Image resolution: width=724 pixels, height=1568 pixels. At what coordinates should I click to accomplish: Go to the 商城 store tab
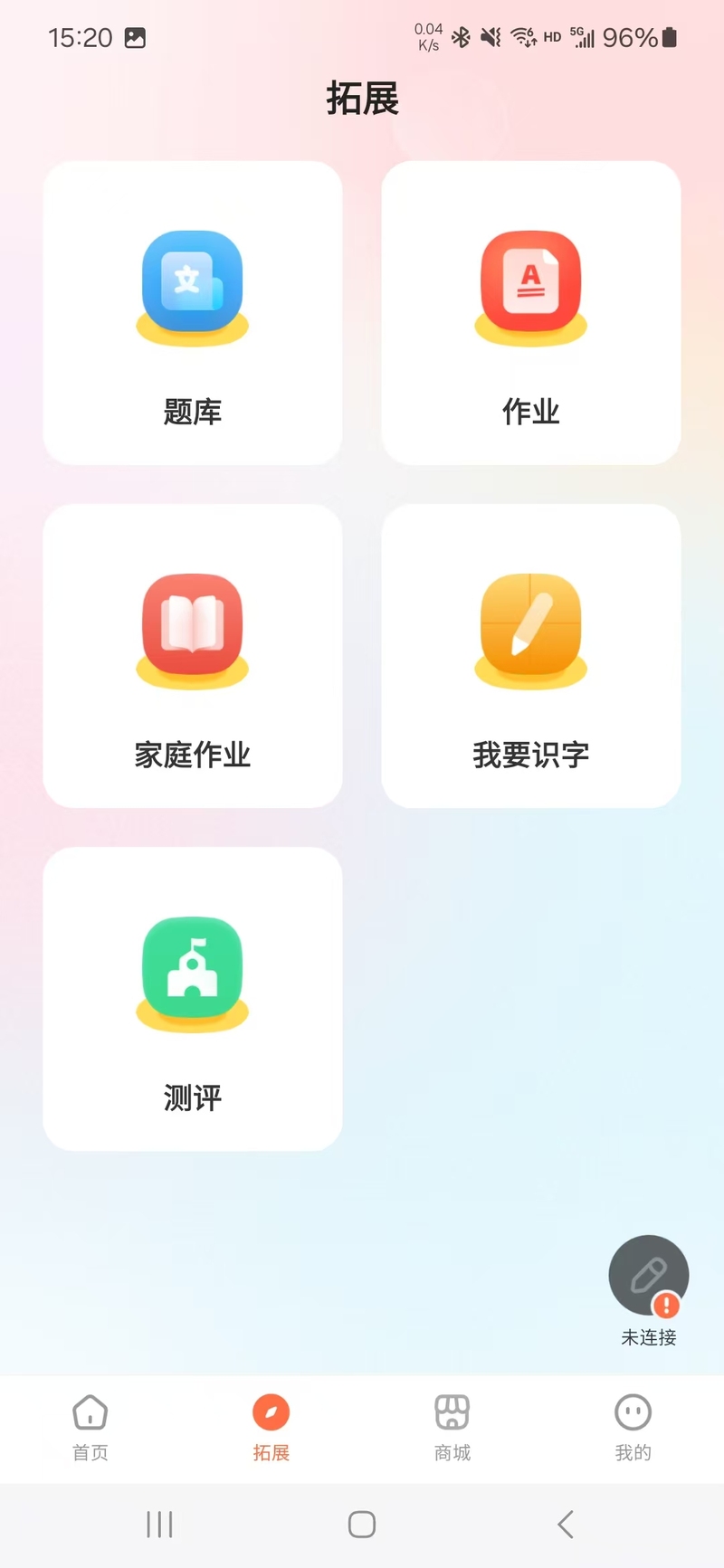tap(452, 1428)
